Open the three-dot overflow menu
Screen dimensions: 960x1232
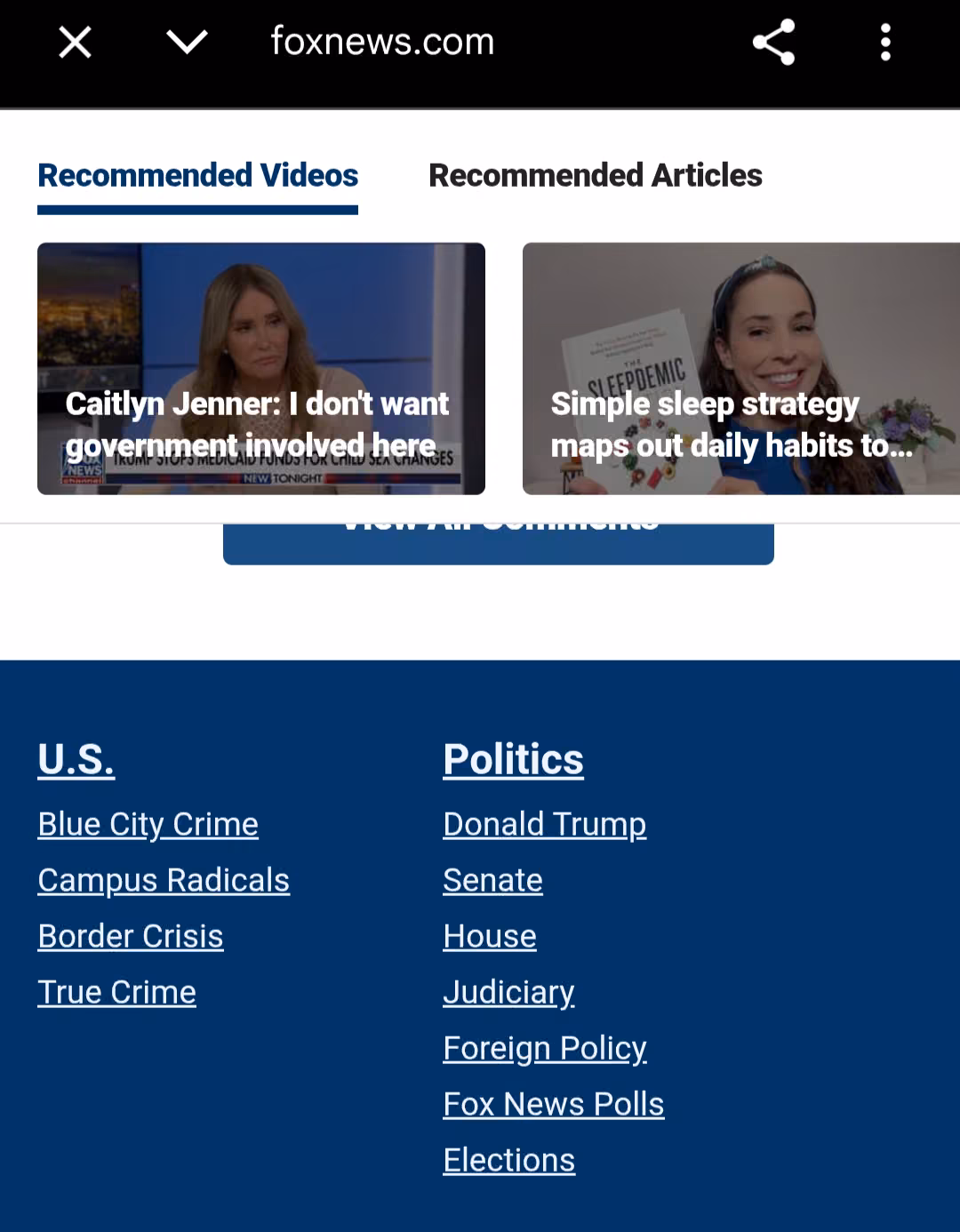pyautogui.click(x=885, y=42)
